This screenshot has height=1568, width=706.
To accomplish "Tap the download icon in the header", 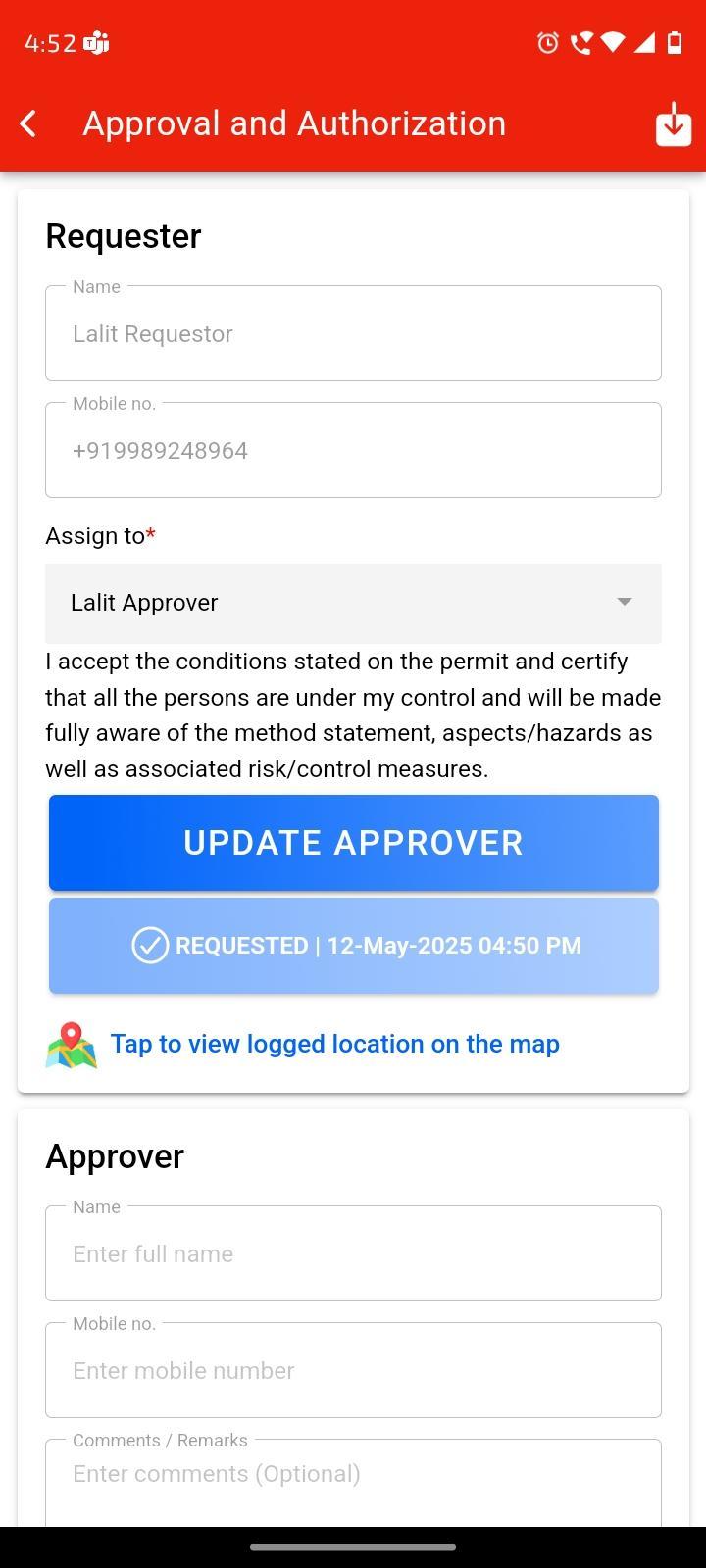I will (674, 124).
